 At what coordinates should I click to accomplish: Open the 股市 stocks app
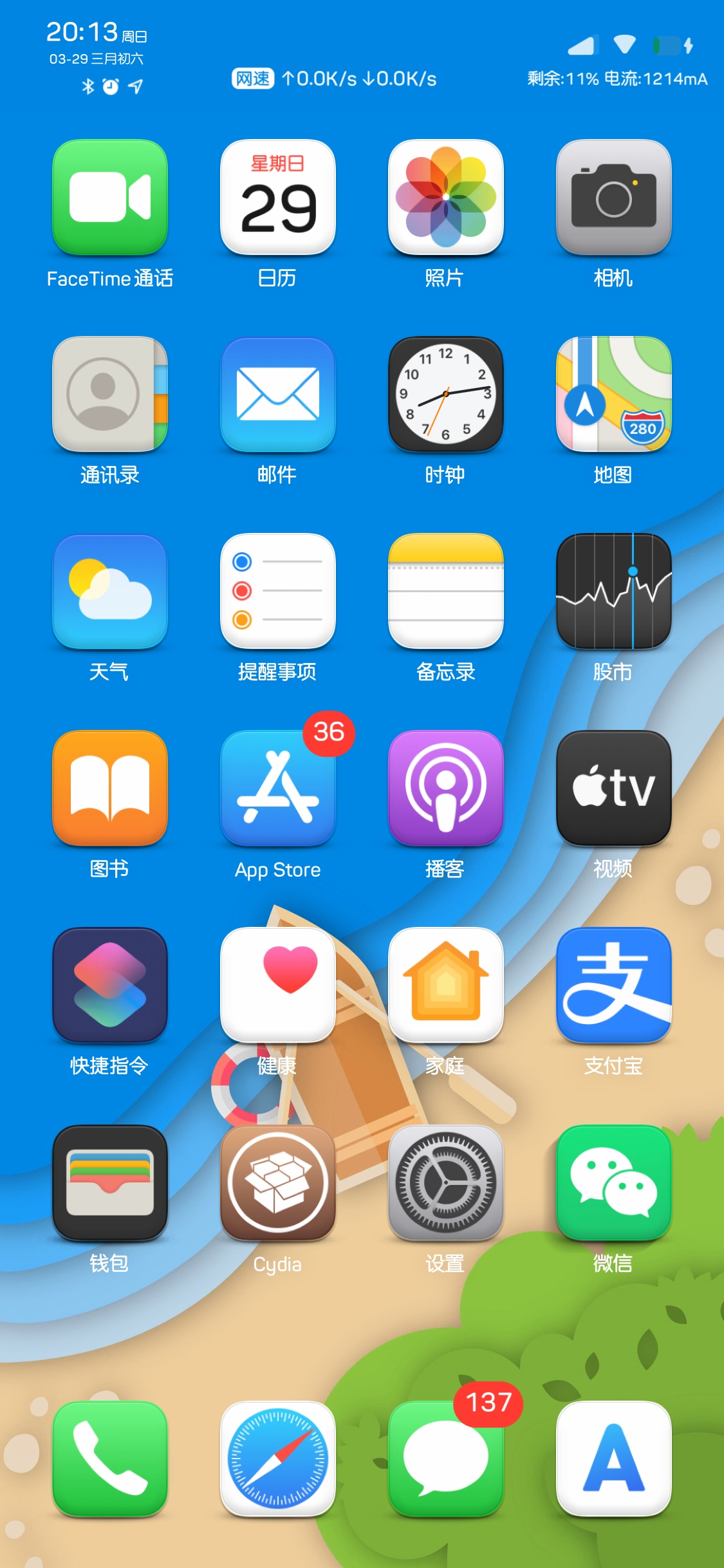pos(613,592)
